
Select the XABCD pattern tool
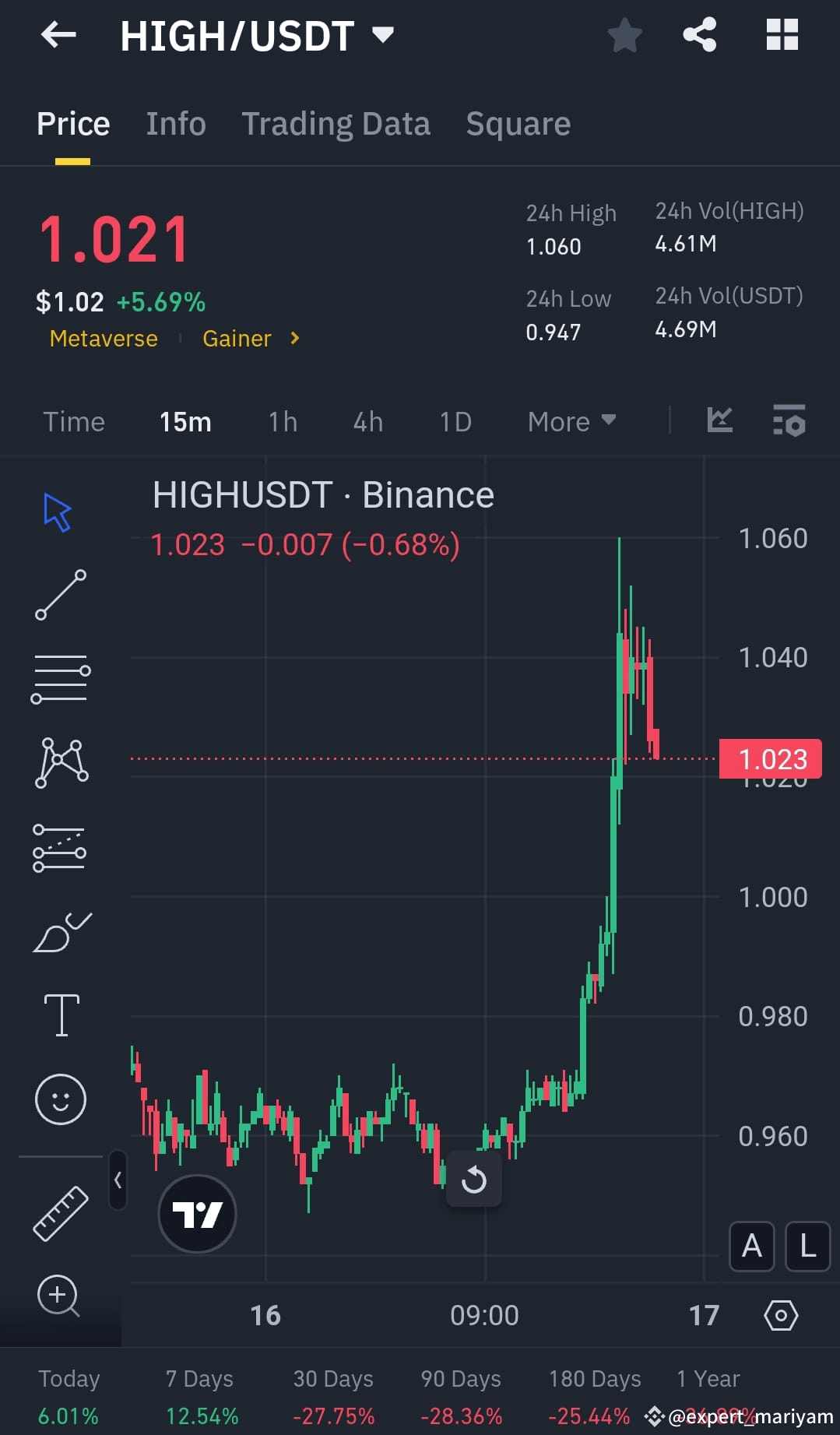(x=61, y=763)
